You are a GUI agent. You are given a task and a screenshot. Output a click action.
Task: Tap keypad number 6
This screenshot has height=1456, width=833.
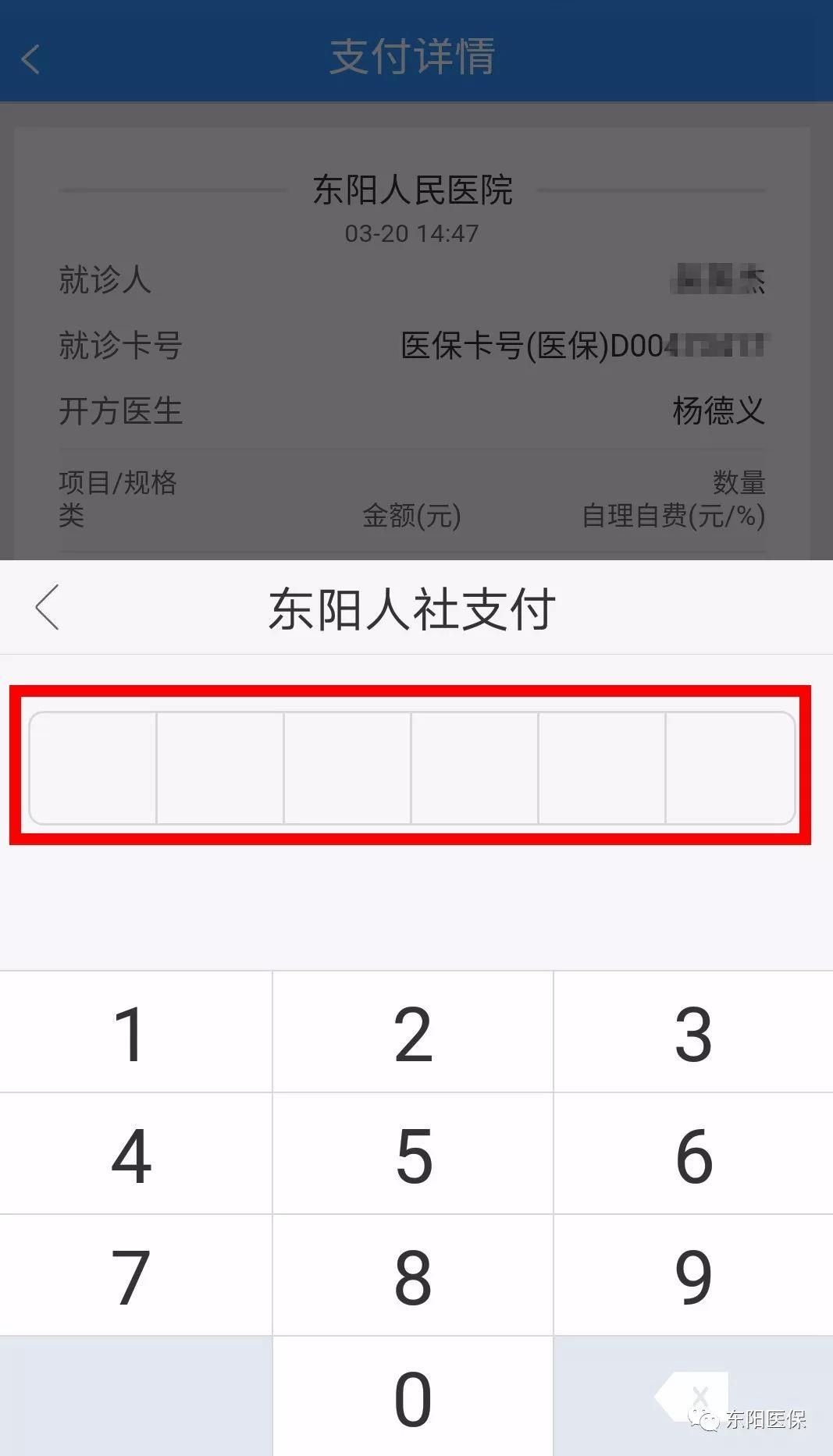click(693, 1155)
